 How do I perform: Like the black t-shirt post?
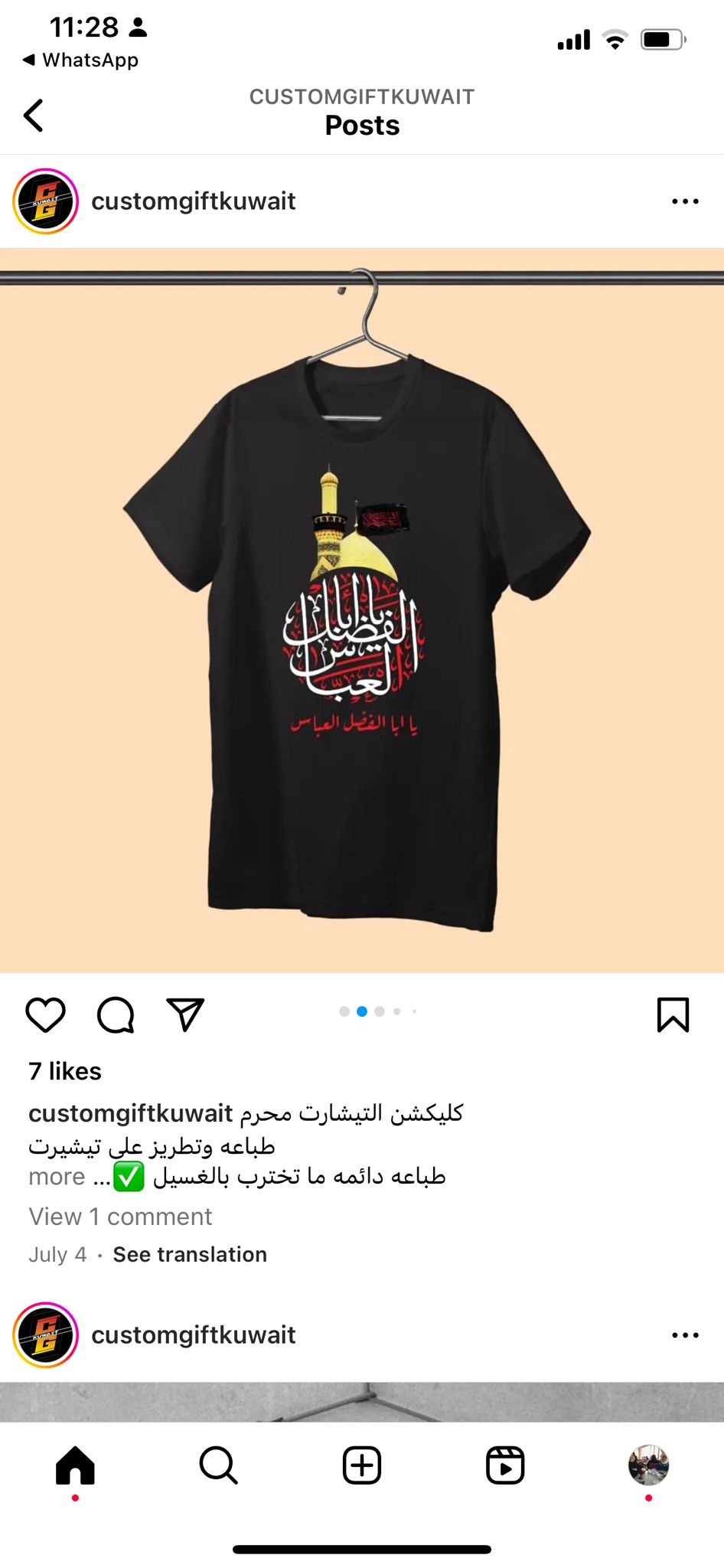(x=46, y=1015)
